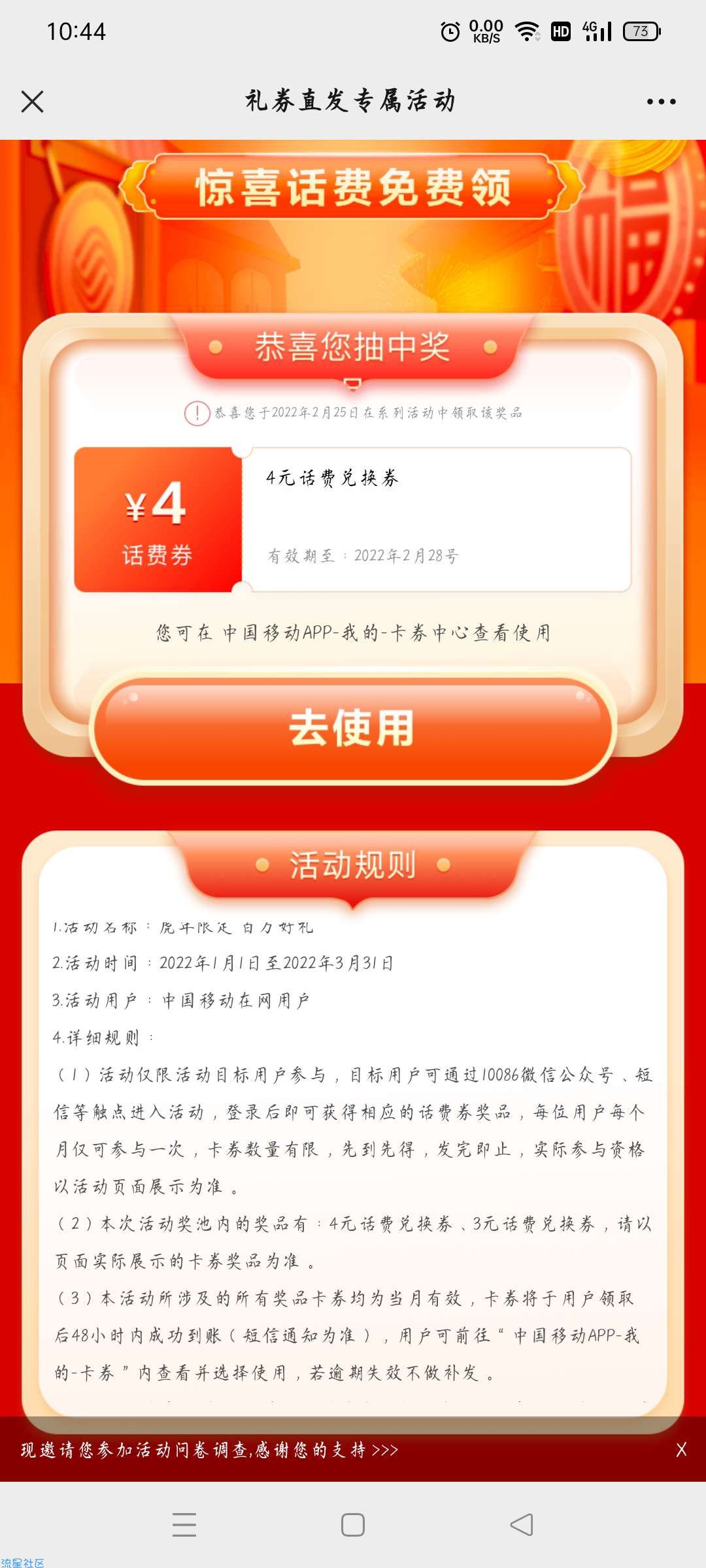
Task: Go to the system home screen
Action: 353,1525
